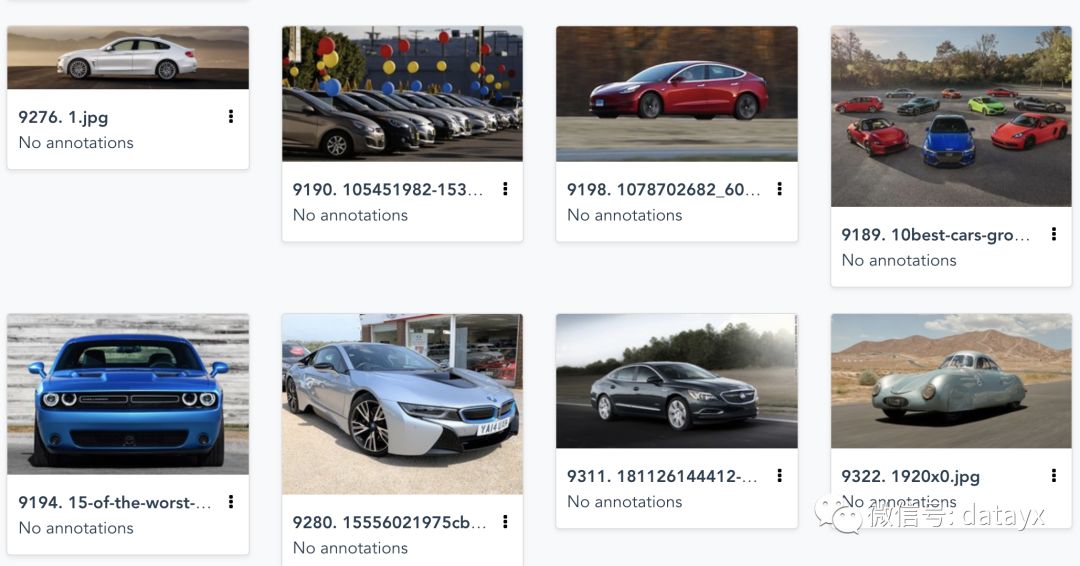Viewport: 1080px width, 566px height.
Task: Open image 9190 with the car lot
Action: pyautogui.click(x=402, y=94)
